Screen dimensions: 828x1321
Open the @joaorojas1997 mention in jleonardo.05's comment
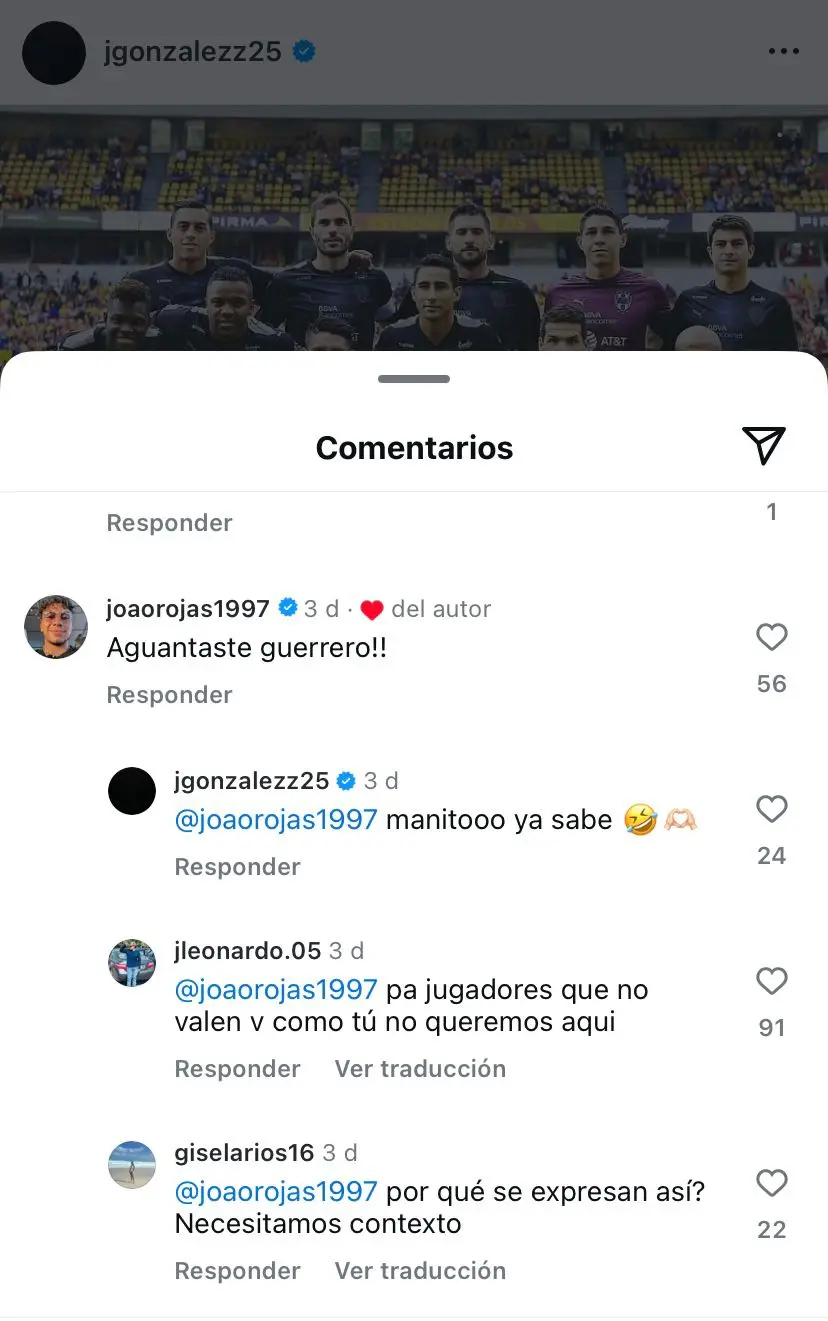click(276, 990)
